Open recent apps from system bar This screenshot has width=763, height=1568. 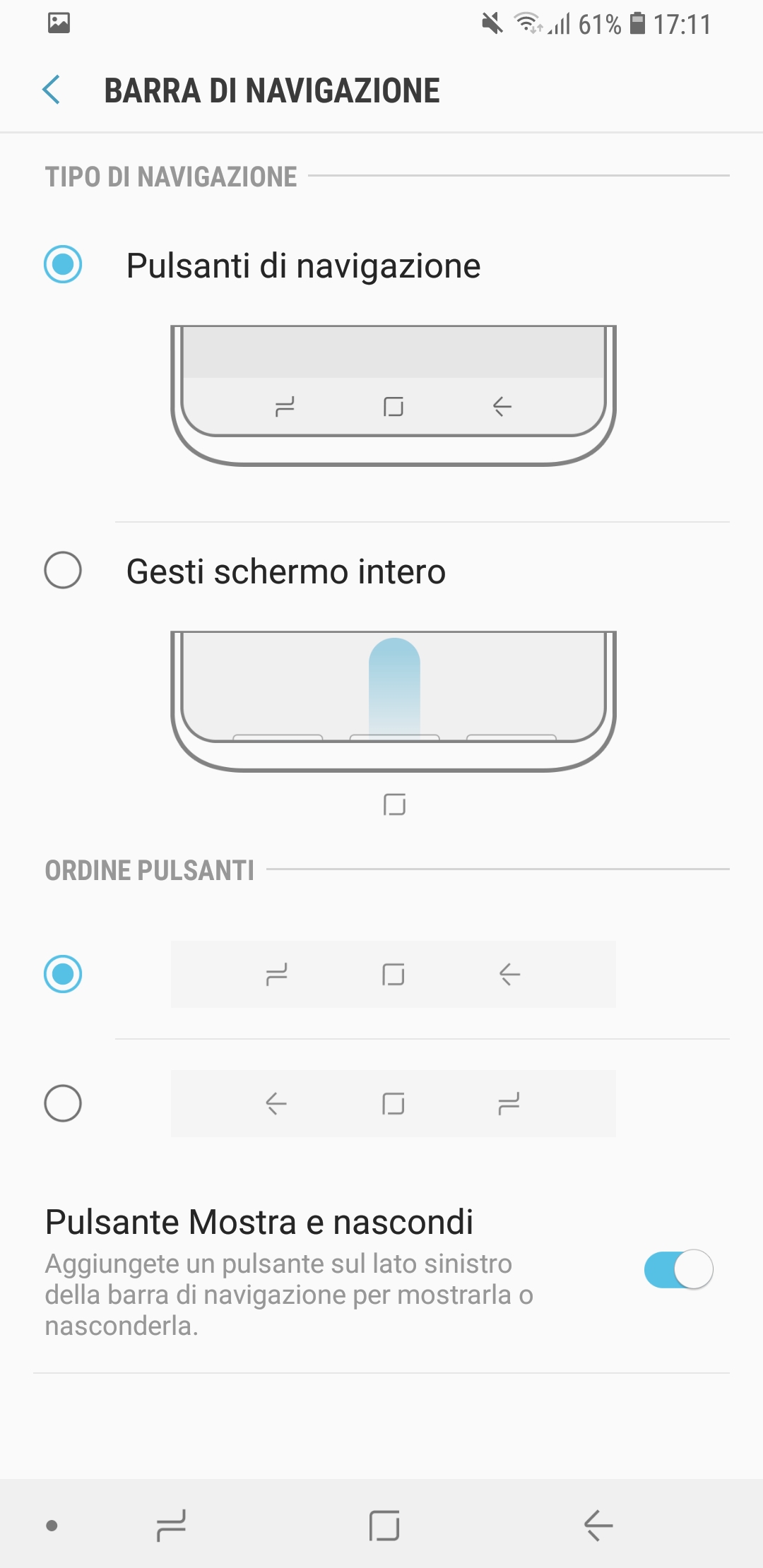click(171, 1526)
